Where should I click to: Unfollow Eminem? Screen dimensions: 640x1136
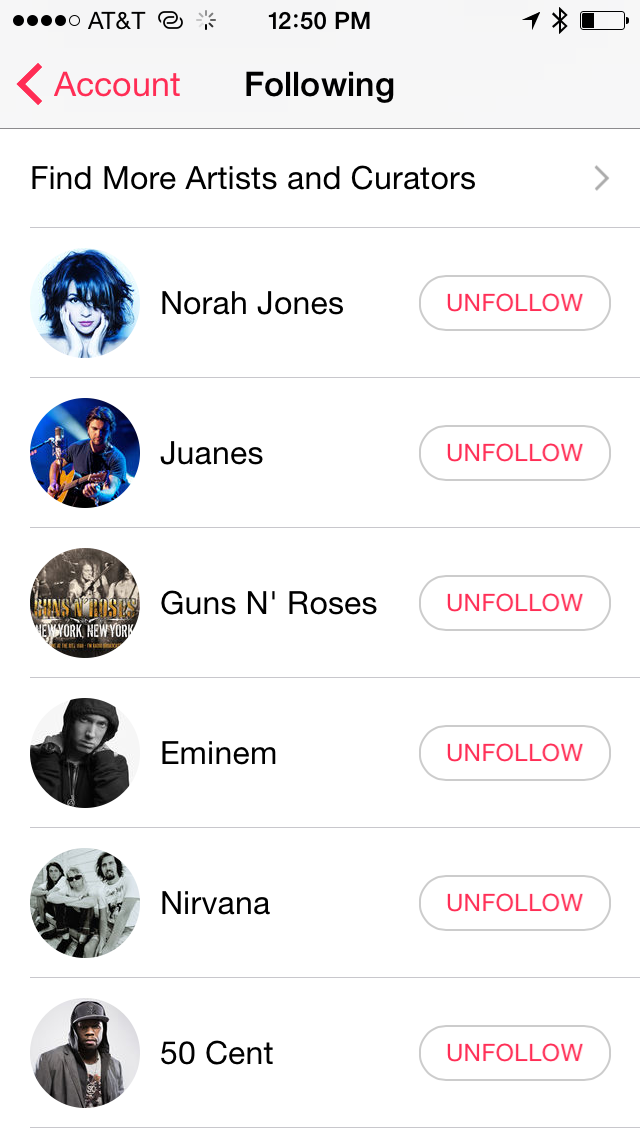[514, 753]
